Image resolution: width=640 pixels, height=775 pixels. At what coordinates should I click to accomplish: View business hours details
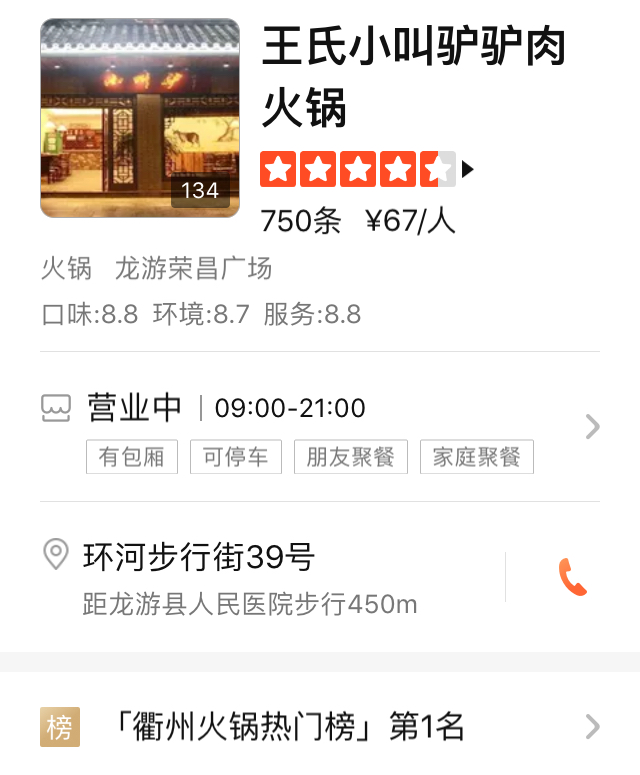[592, 427]
